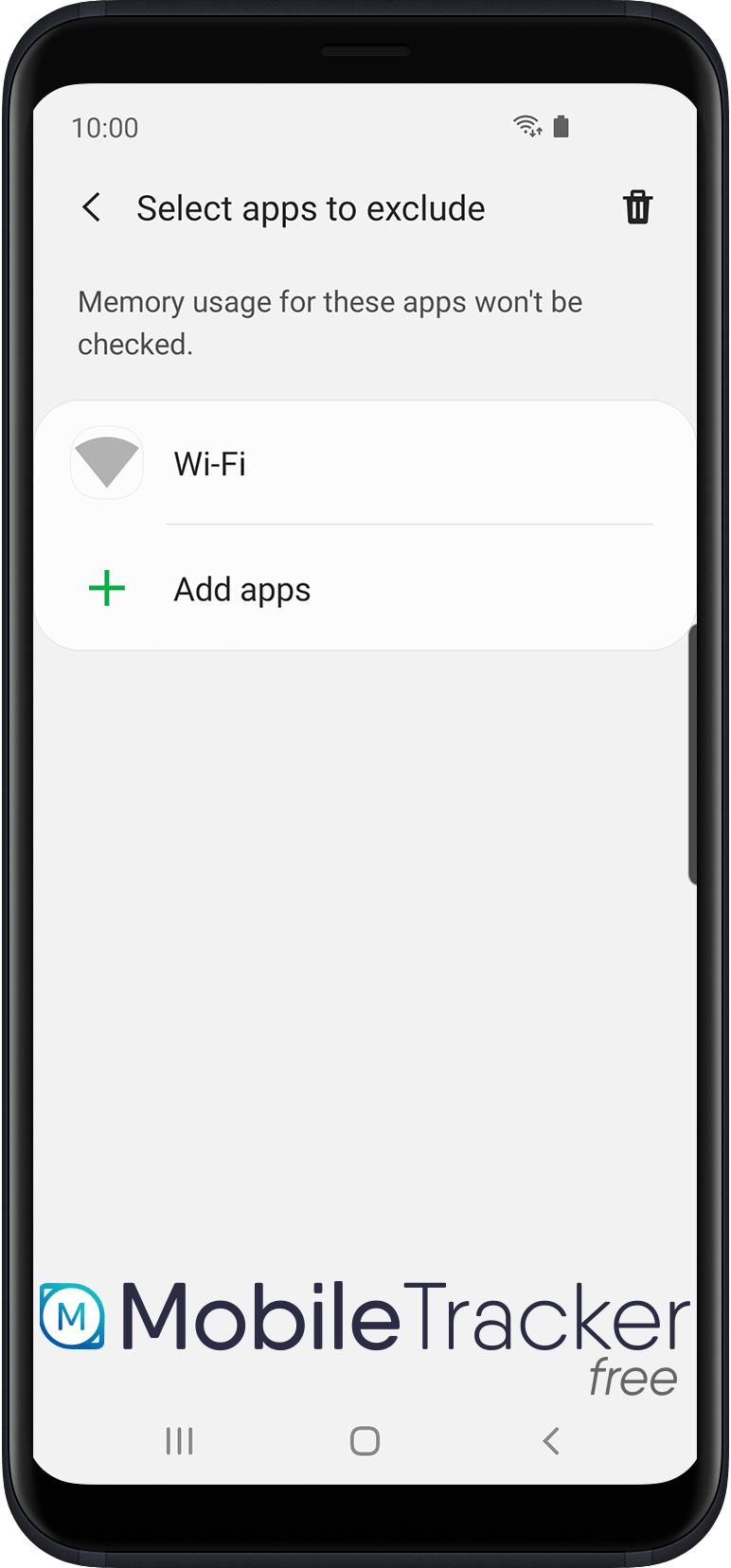
Task: Go back from Select apps to exclude
Action: [92, 207]
